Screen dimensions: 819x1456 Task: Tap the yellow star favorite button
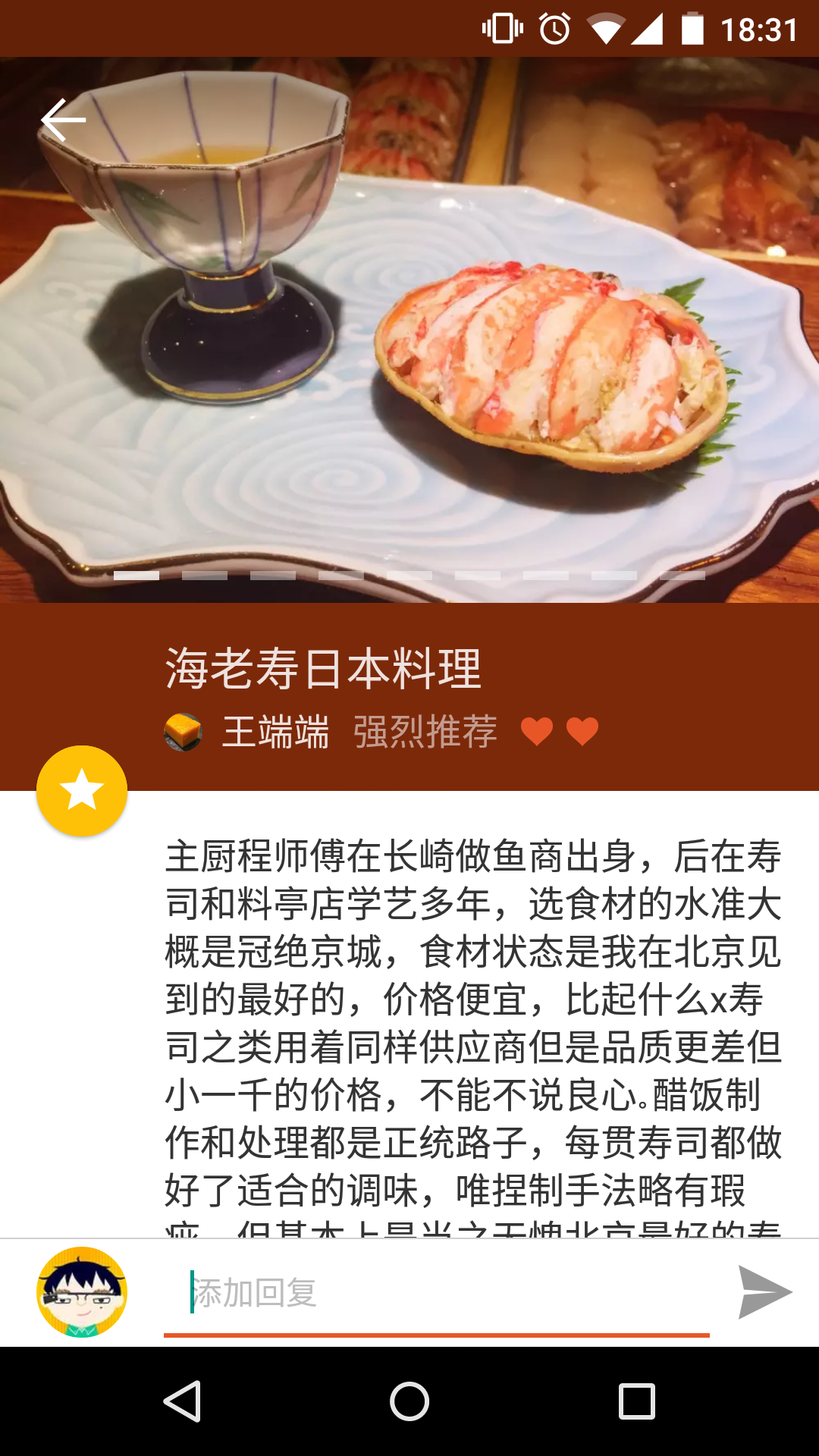coord(82,791)
